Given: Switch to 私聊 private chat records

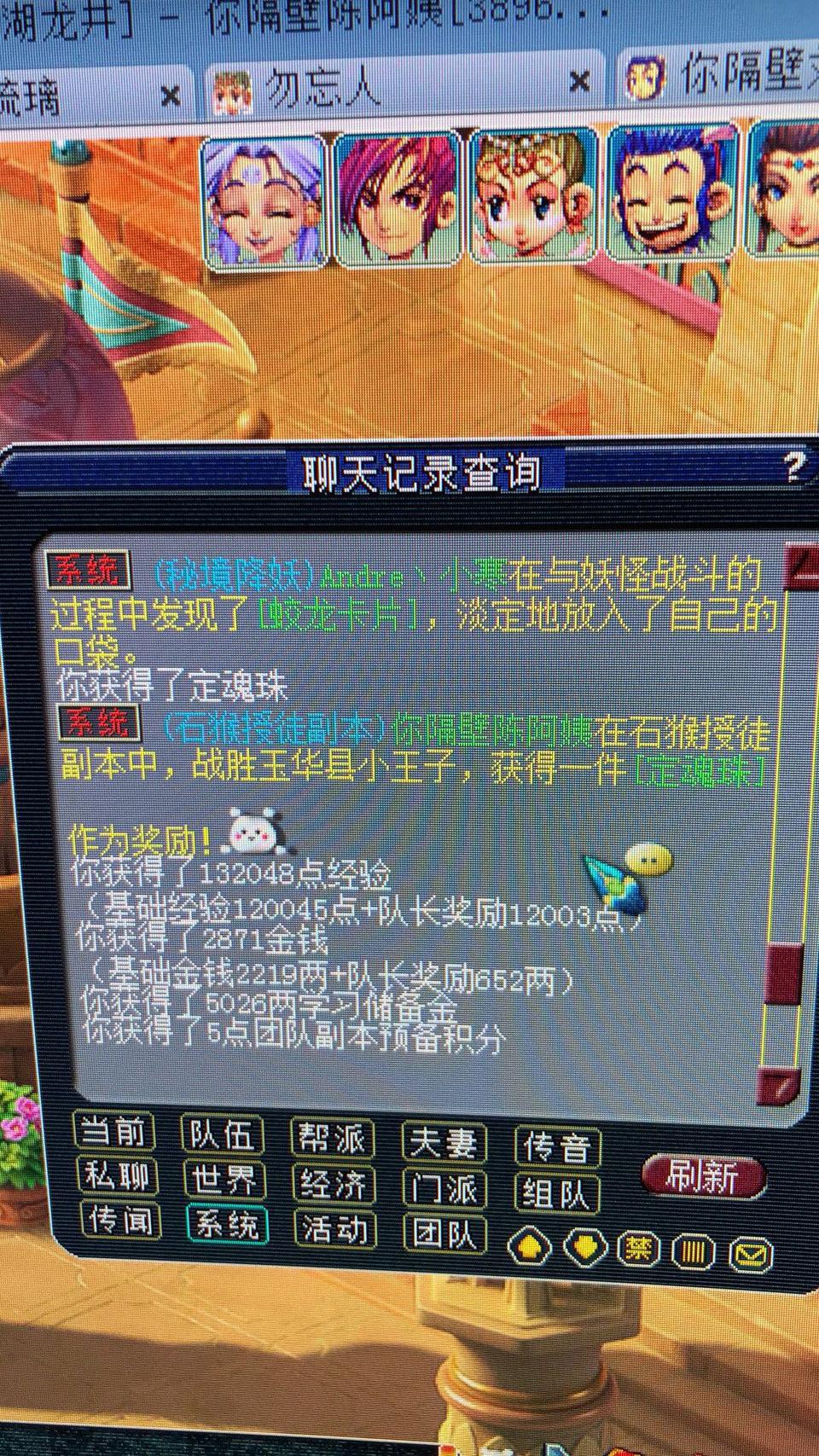Looking at the screenshot, I should pyautogui.click(x=116, y=1177).
